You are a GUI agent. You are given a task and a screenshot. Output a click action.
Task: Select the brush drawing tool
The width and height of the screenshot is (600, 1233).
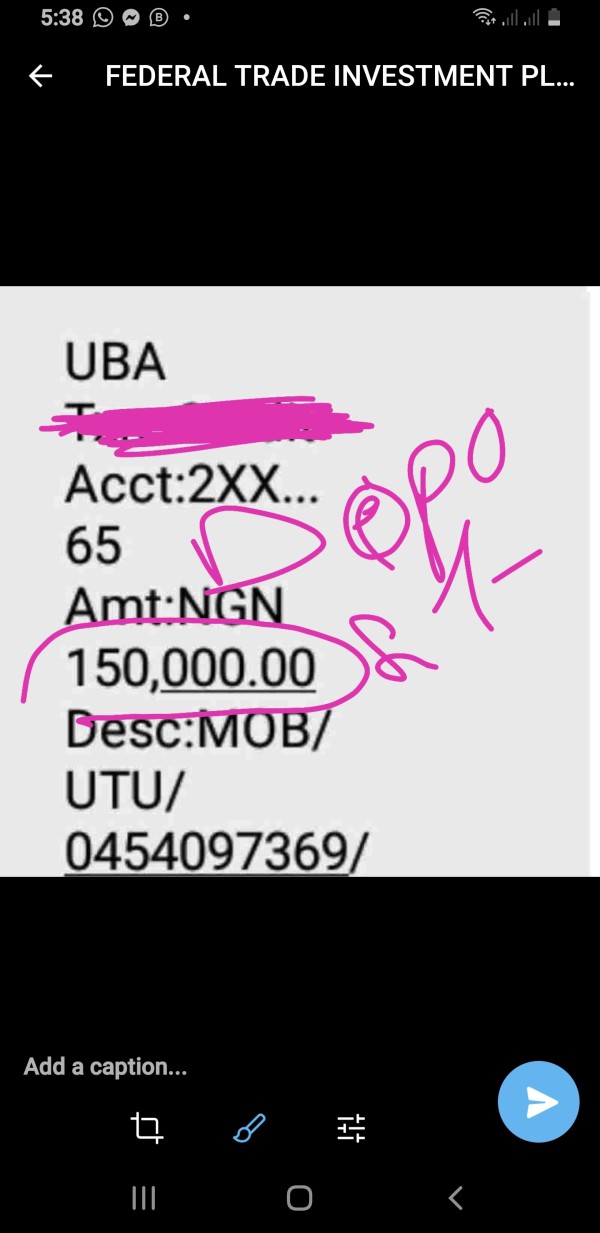248,1129
